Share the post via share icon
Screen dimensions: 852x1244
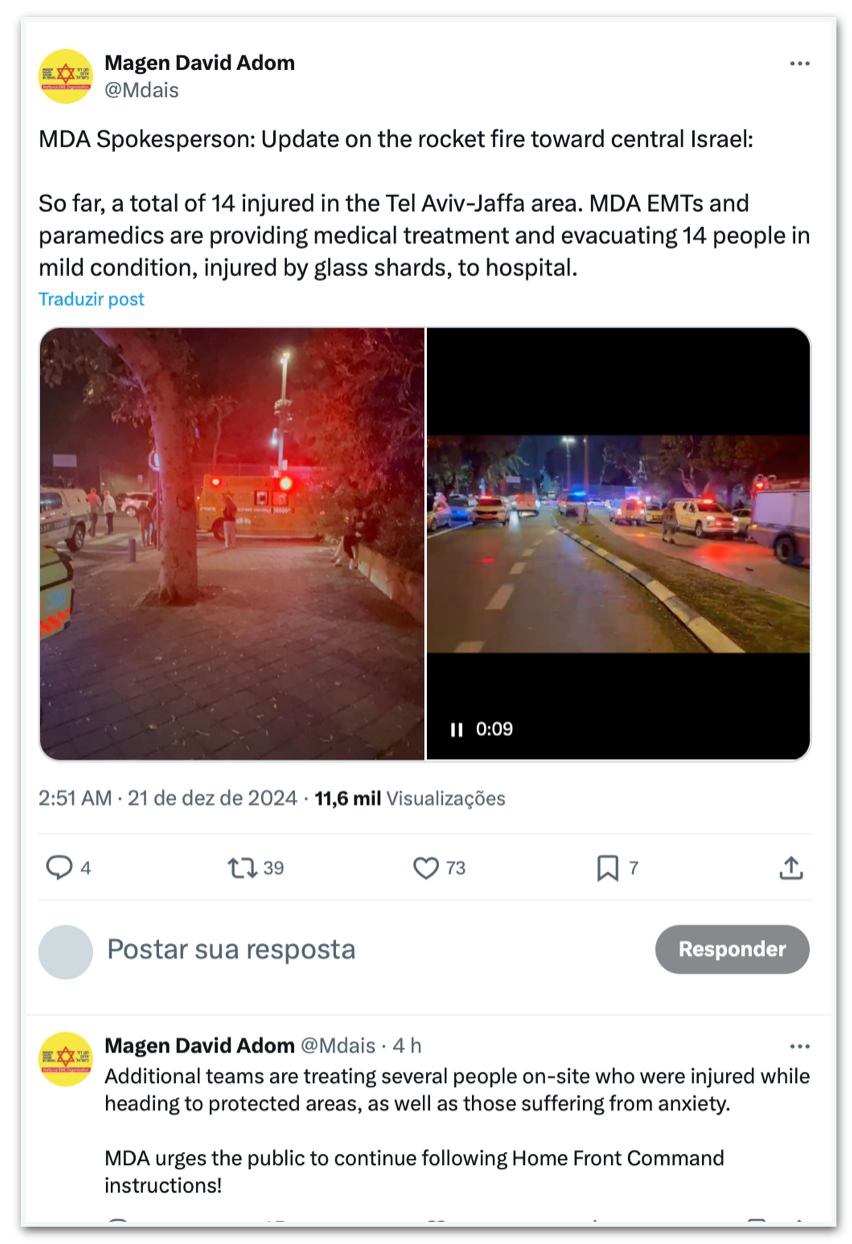click(791, 868)
